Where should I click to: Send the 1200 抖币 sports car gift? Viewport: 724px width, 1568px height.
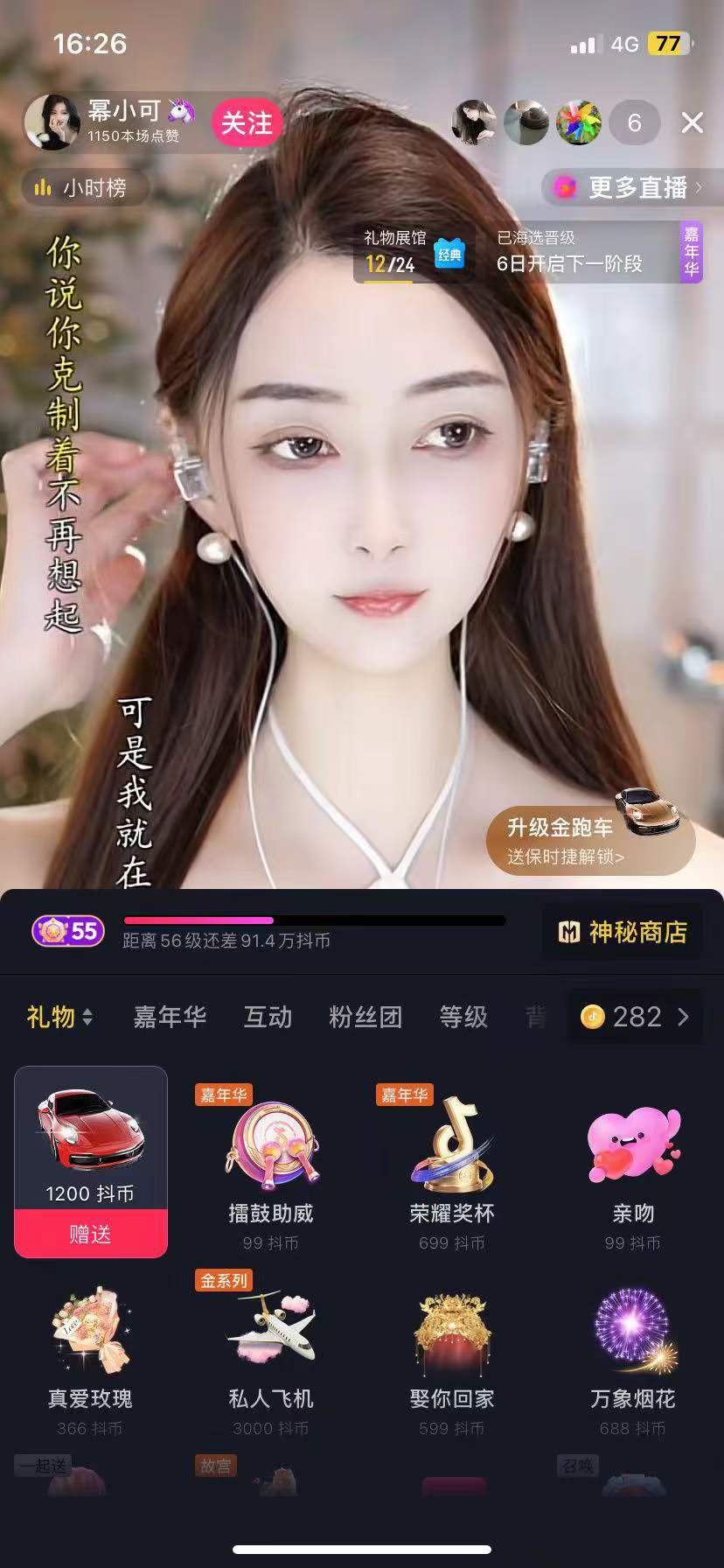coord(91,1234)
